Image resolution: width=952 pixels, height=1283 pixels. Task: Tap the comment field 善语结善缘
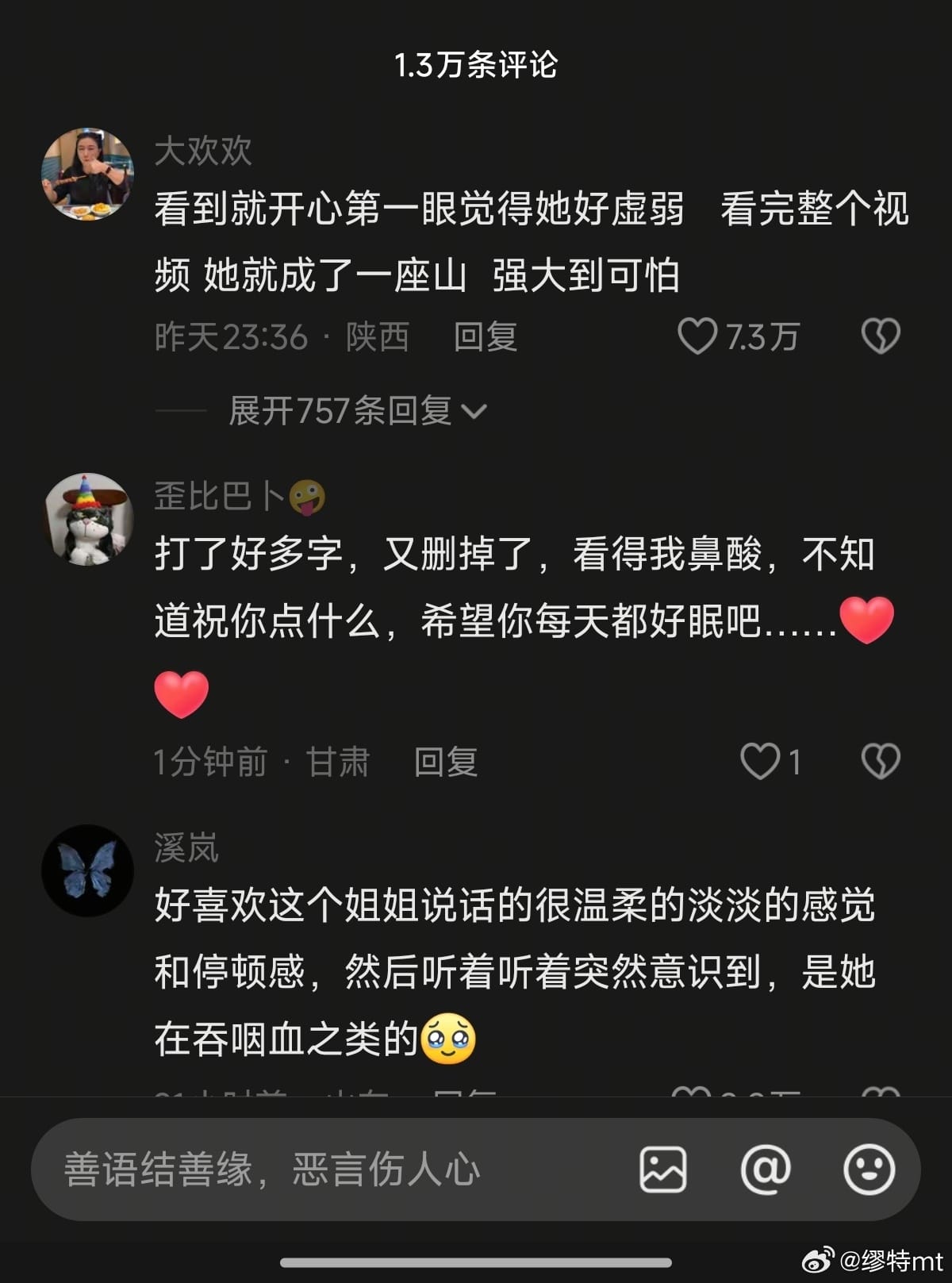click(317, 1170)
